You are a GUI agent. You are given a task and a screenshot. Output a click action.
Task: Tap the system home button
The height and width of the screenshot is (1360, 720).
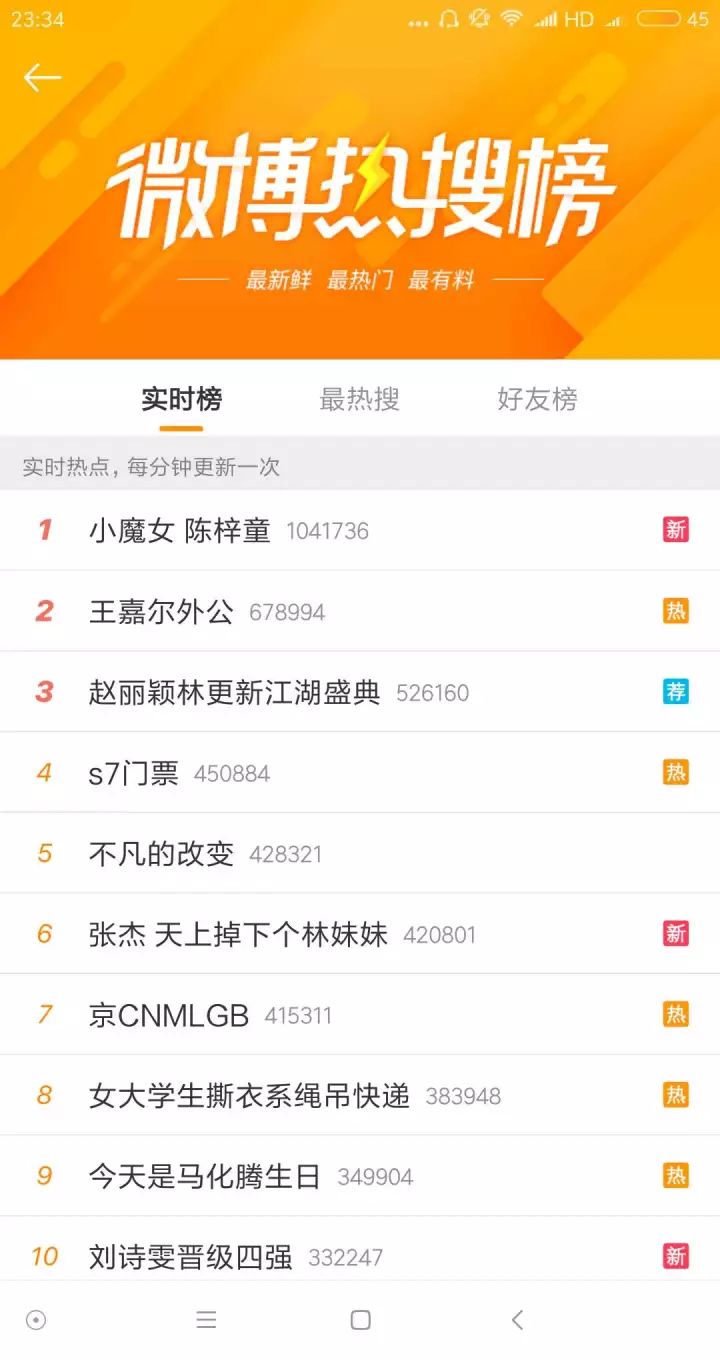click(x=361, y=1320)
